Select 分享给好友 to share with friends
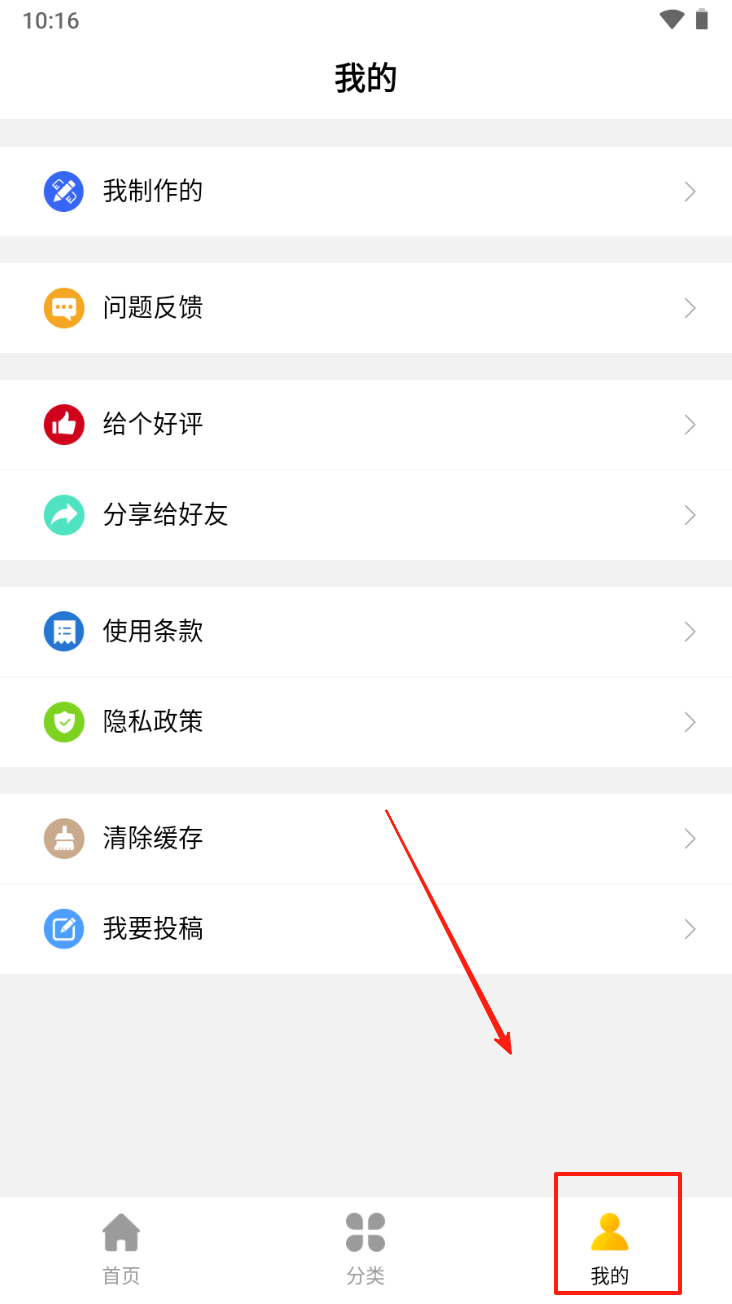Screen dimensions: 732x1304 (x=366, y=515)
